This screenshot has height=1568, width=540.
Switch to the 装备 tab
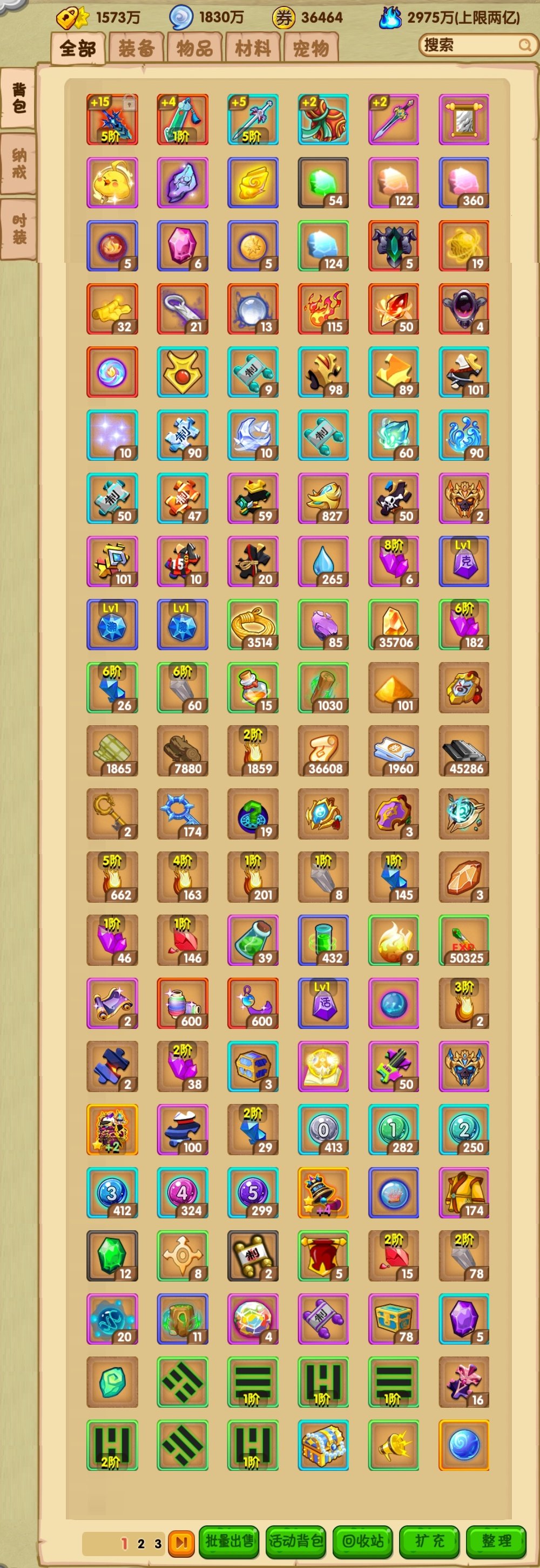137,48
